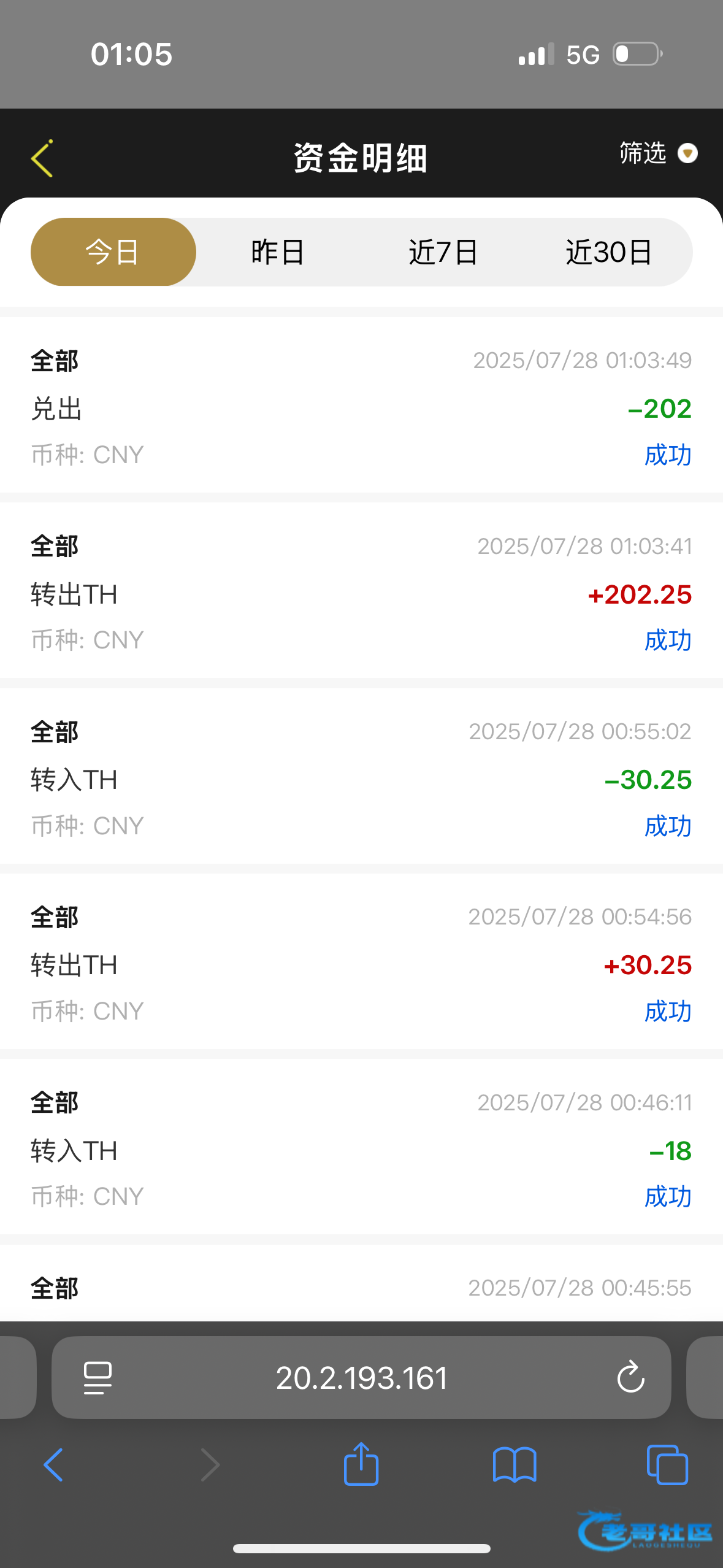Go back using the yellow header arrow
The height and width of the screenshot is (1568, 723).
click(42, 158)
